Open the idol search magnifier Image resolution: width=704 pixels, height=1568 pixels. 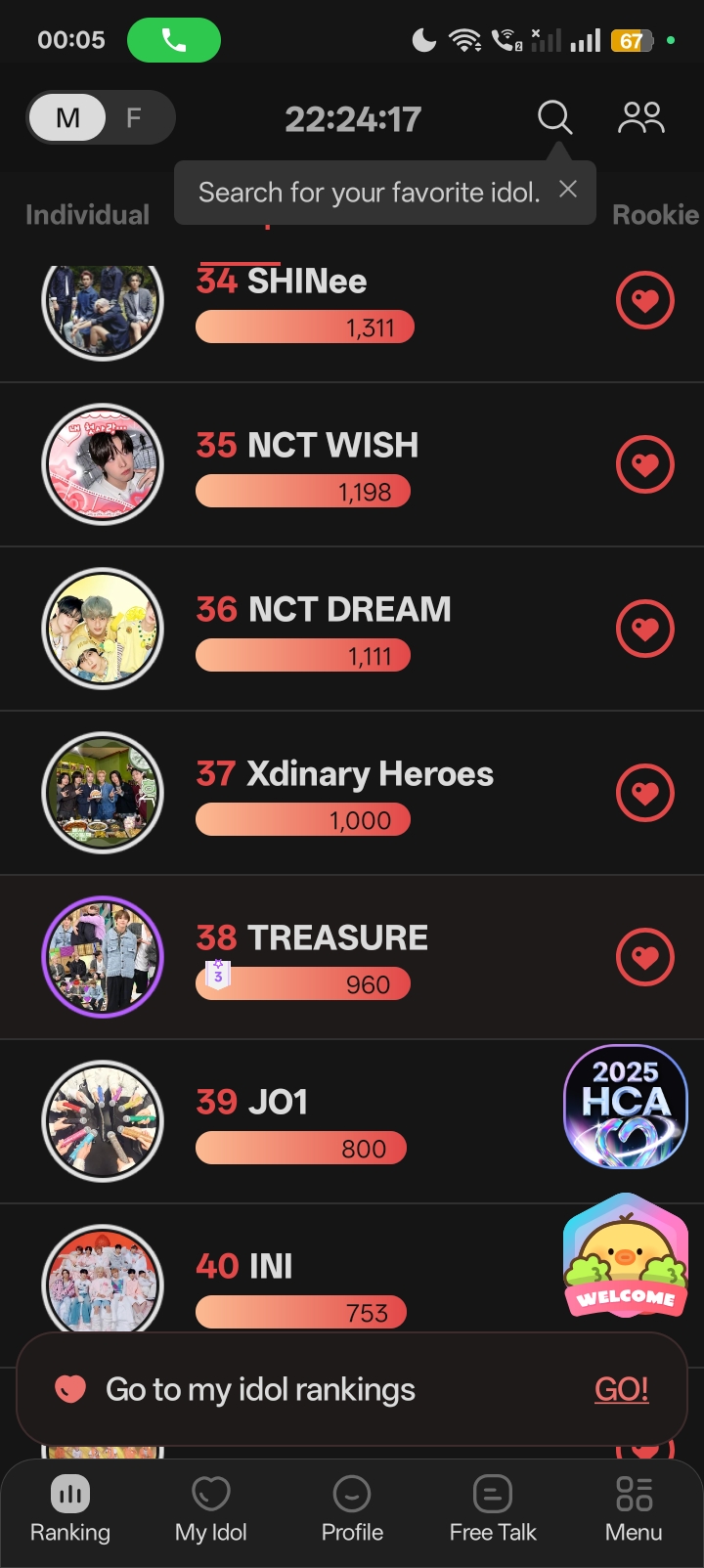pyautogui.click(x=554, y=118)
